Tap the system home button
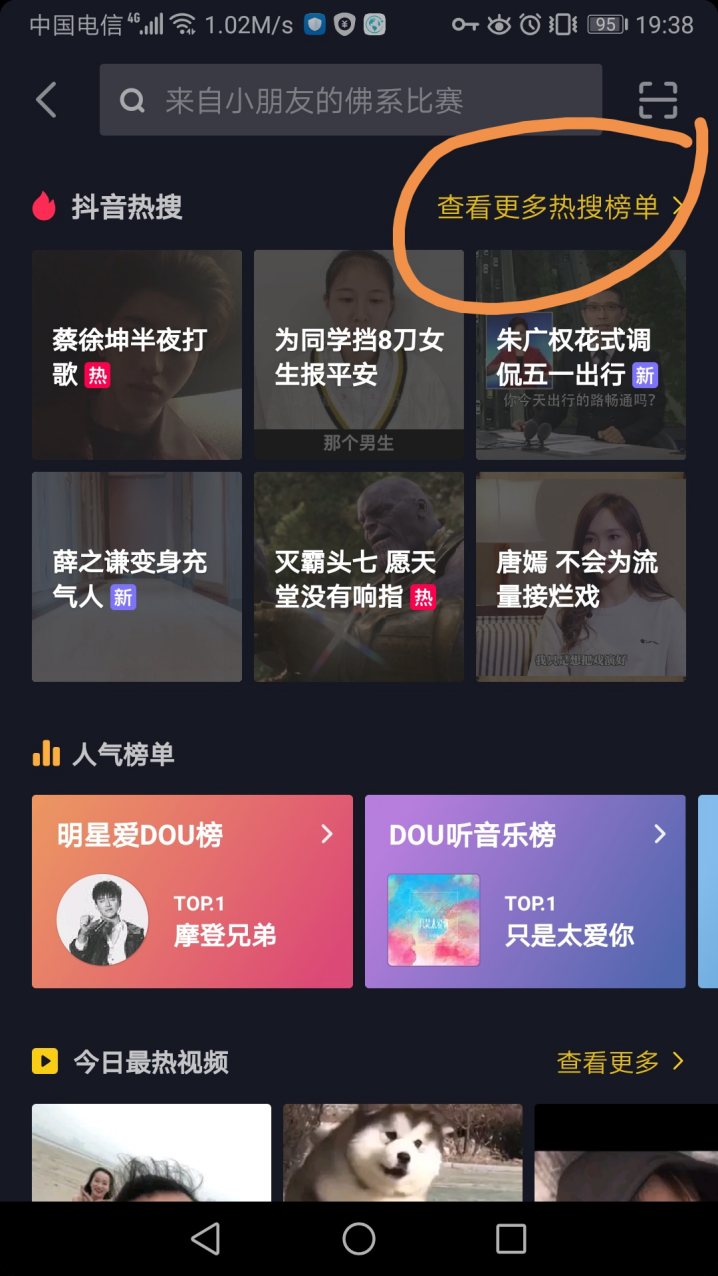Viewport: 718px width, 1276px height. click(359, 1239)
